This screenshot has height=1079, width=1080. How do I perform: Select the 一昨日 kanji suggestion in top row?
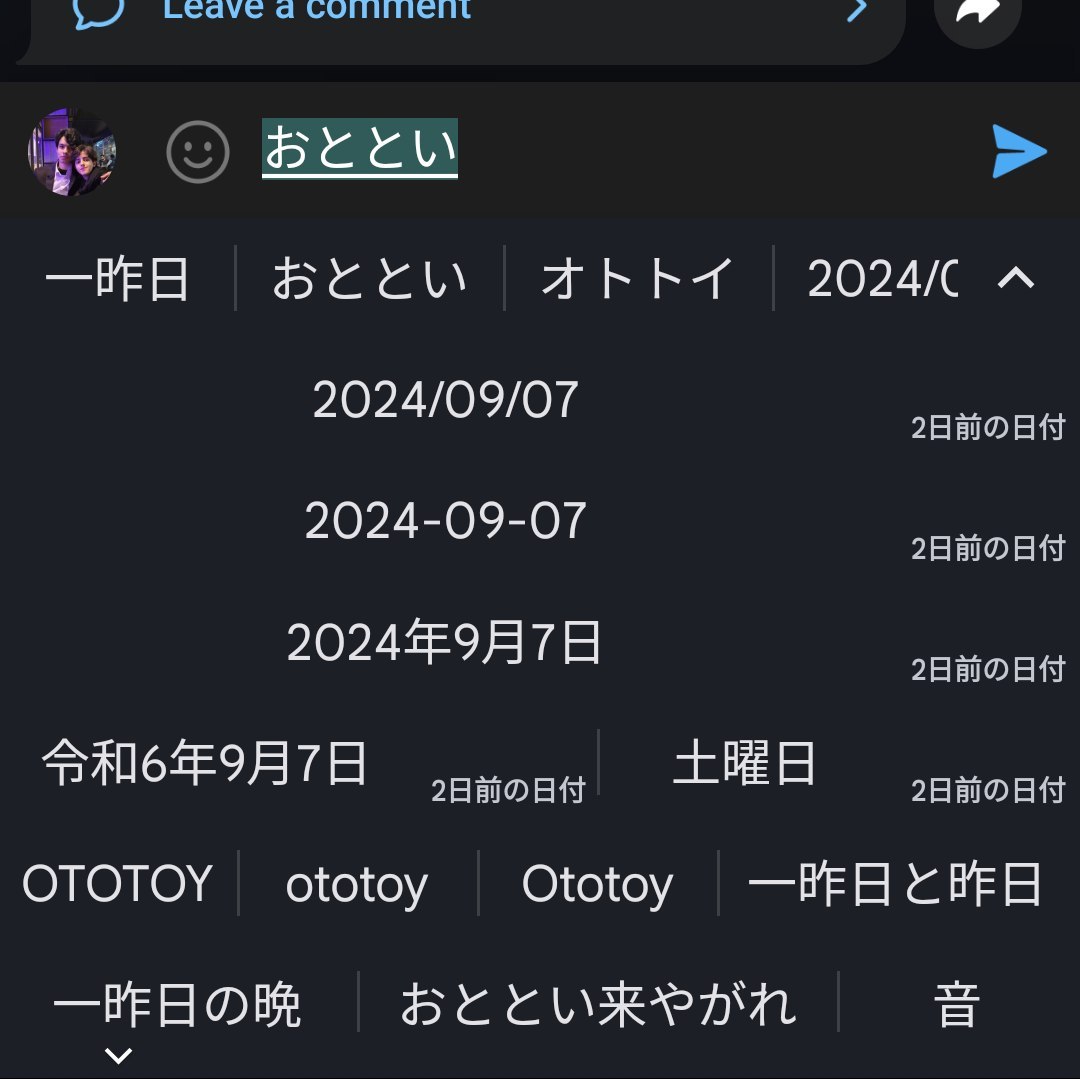click(118, 279)
